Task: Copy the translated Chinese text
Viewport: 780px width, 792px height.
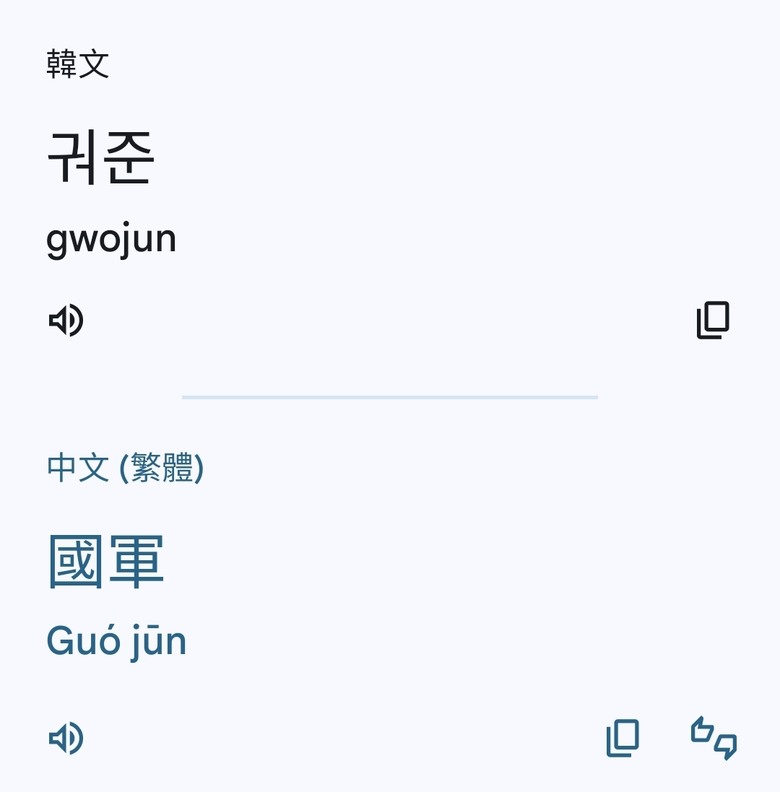Action: coord(622,739)
